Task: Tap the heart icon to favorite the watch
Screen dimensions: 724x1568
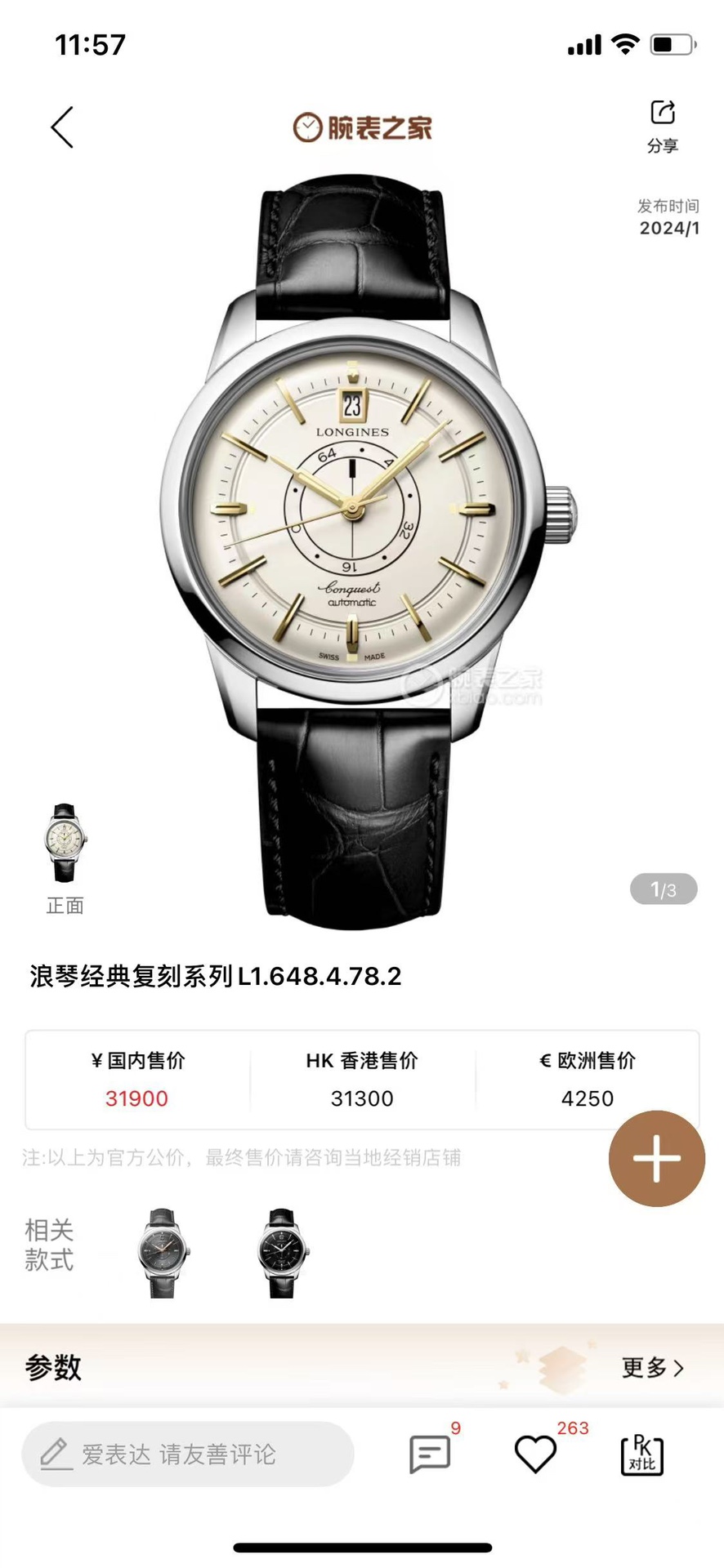Action: [x=535, y=1454]
